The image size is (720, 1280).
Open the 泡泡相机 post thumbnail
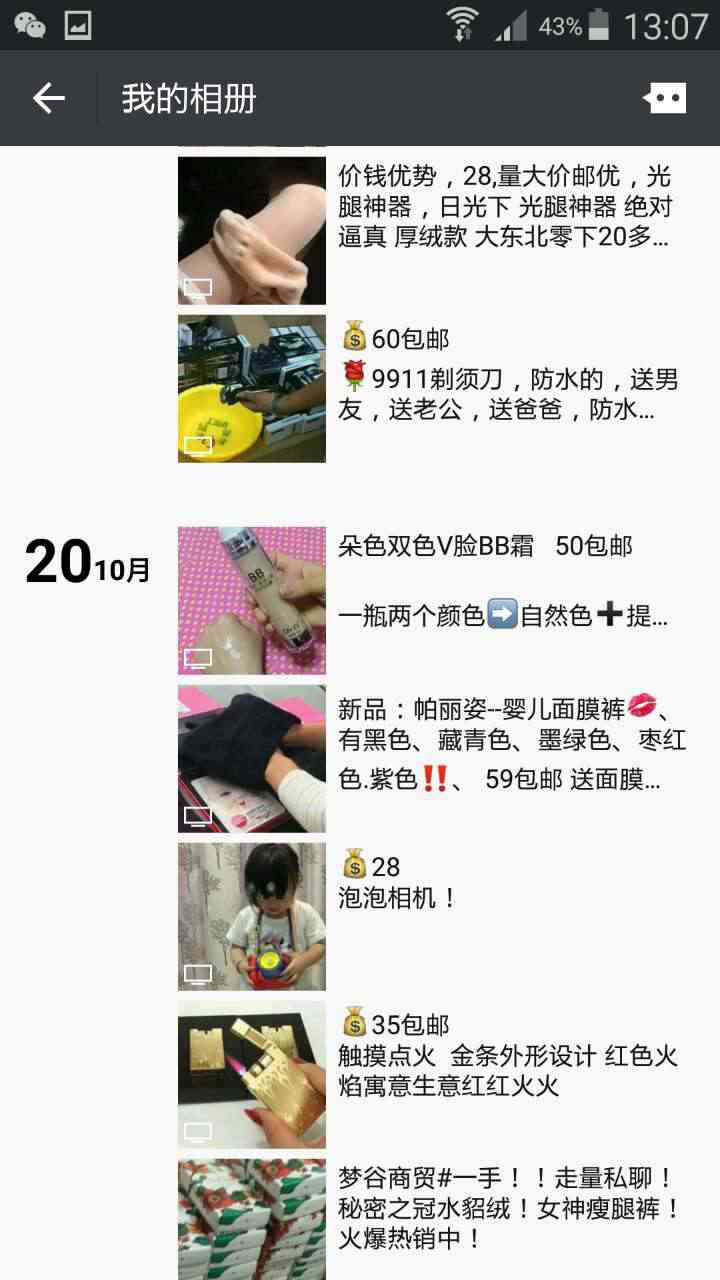[251, 917]
